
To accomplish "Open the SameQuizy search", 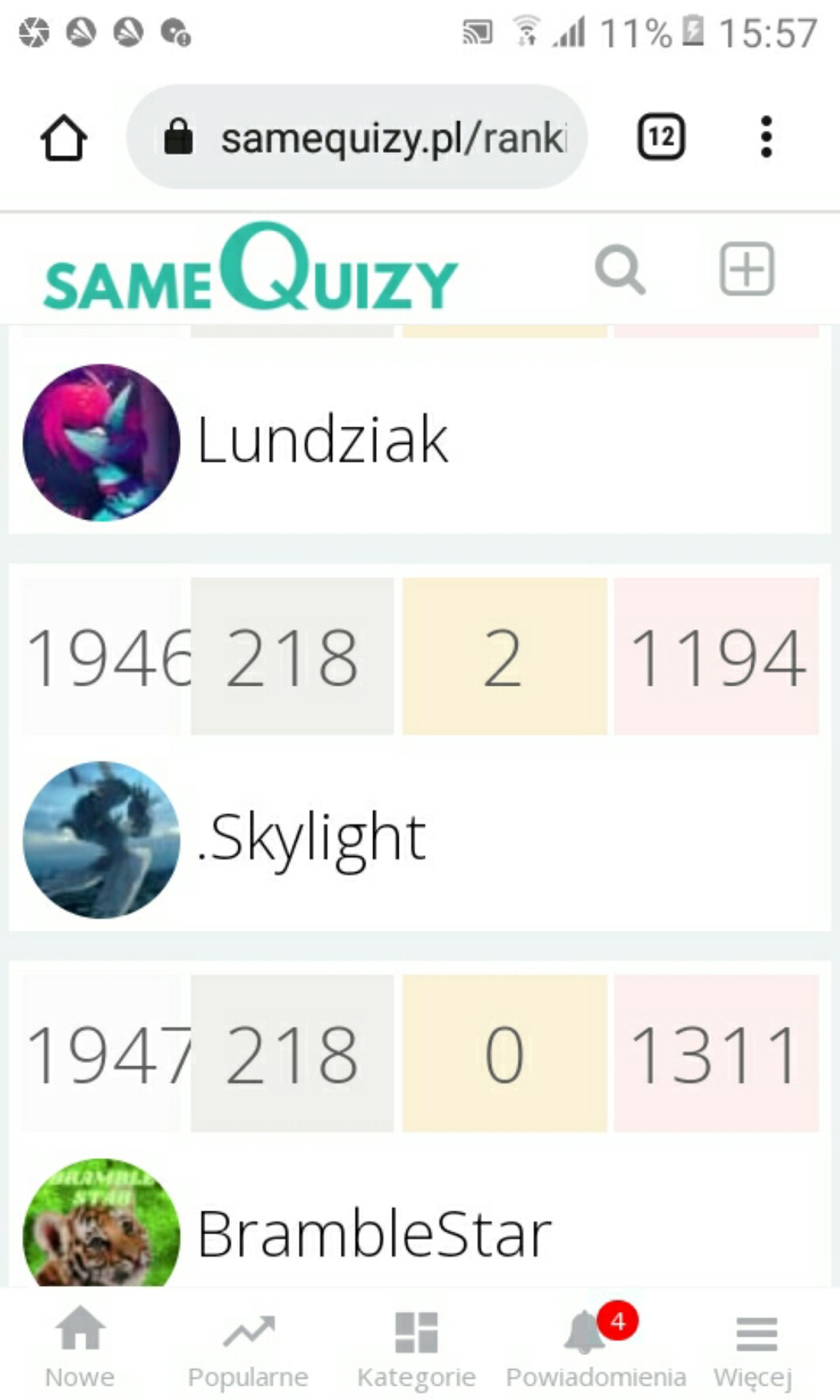I will point(620,270).
